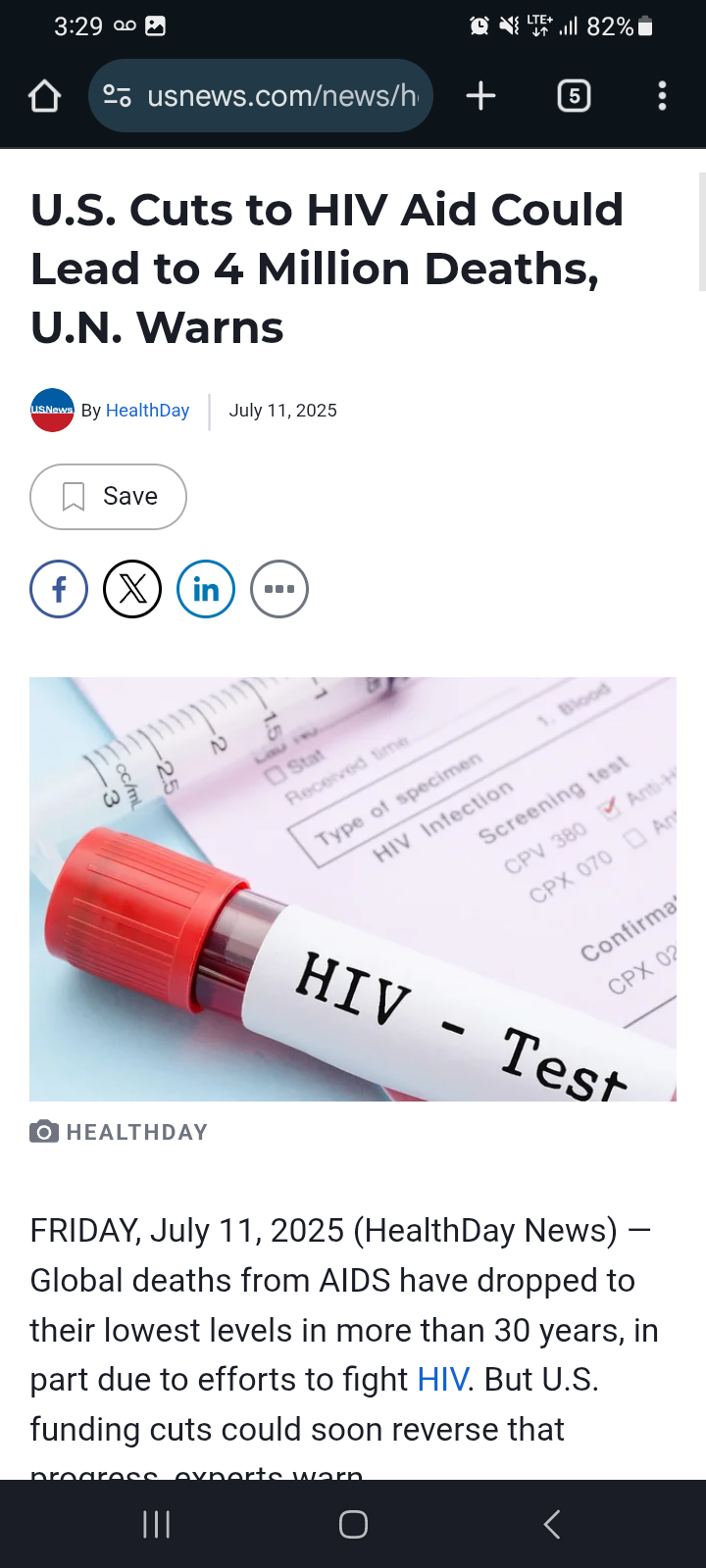Open the HIV link in the article
706x1568 pixels.
(x=442, y=1380)
